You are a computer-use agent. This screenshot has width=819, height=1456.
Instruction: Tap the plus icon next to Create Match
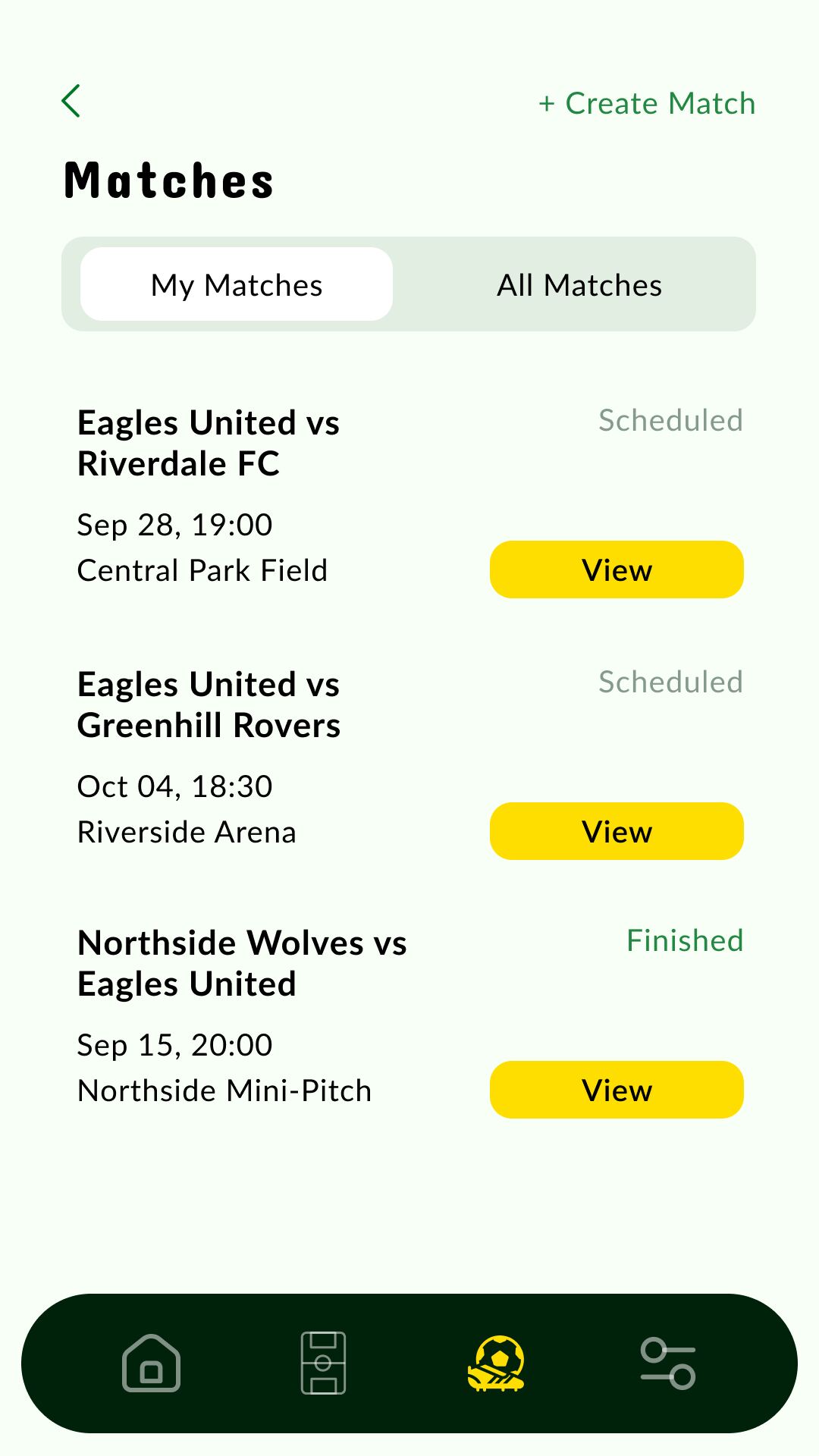pyautogui.click(x=548, y=103)
